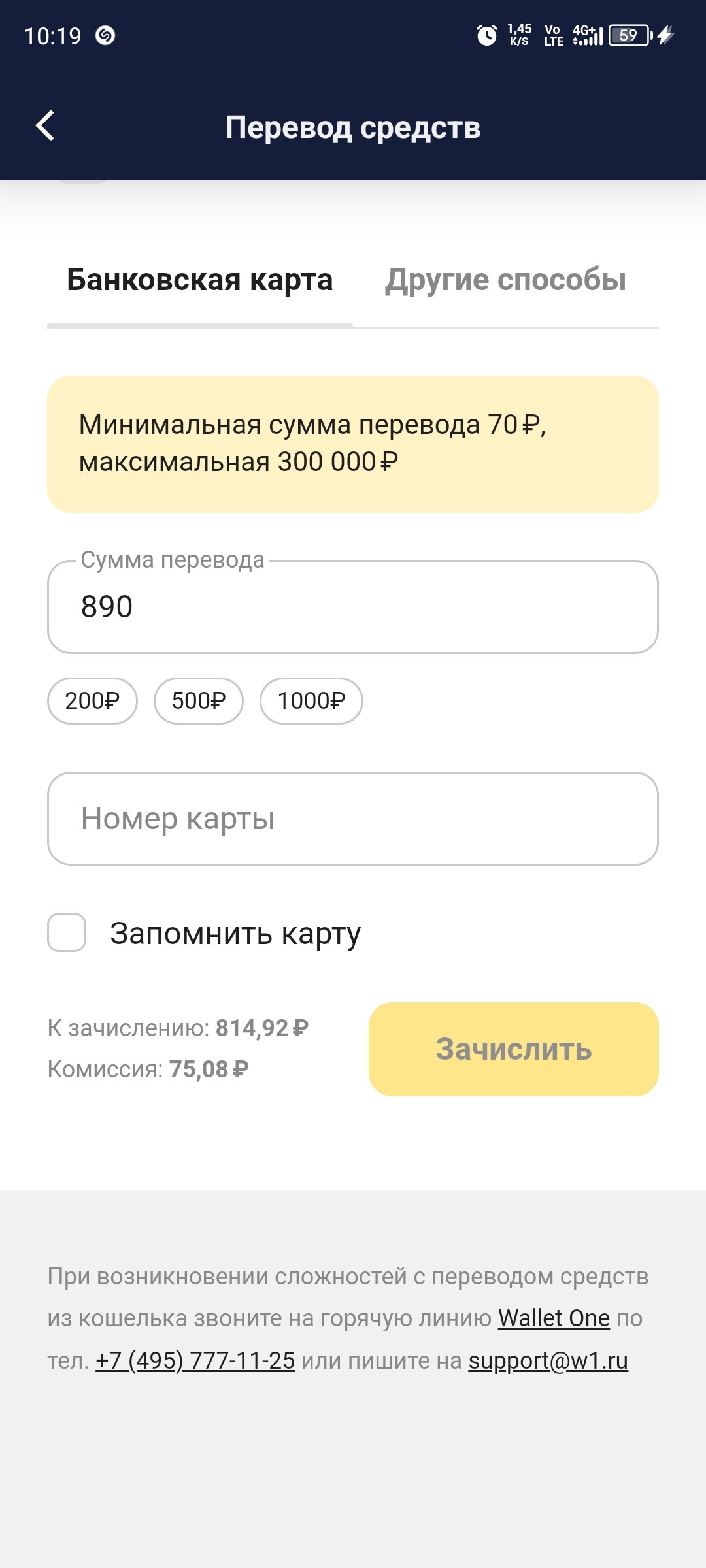Email support@w1.ru via the link
This screenshot has height=1568, width=706.
[x=548, y=1361]
